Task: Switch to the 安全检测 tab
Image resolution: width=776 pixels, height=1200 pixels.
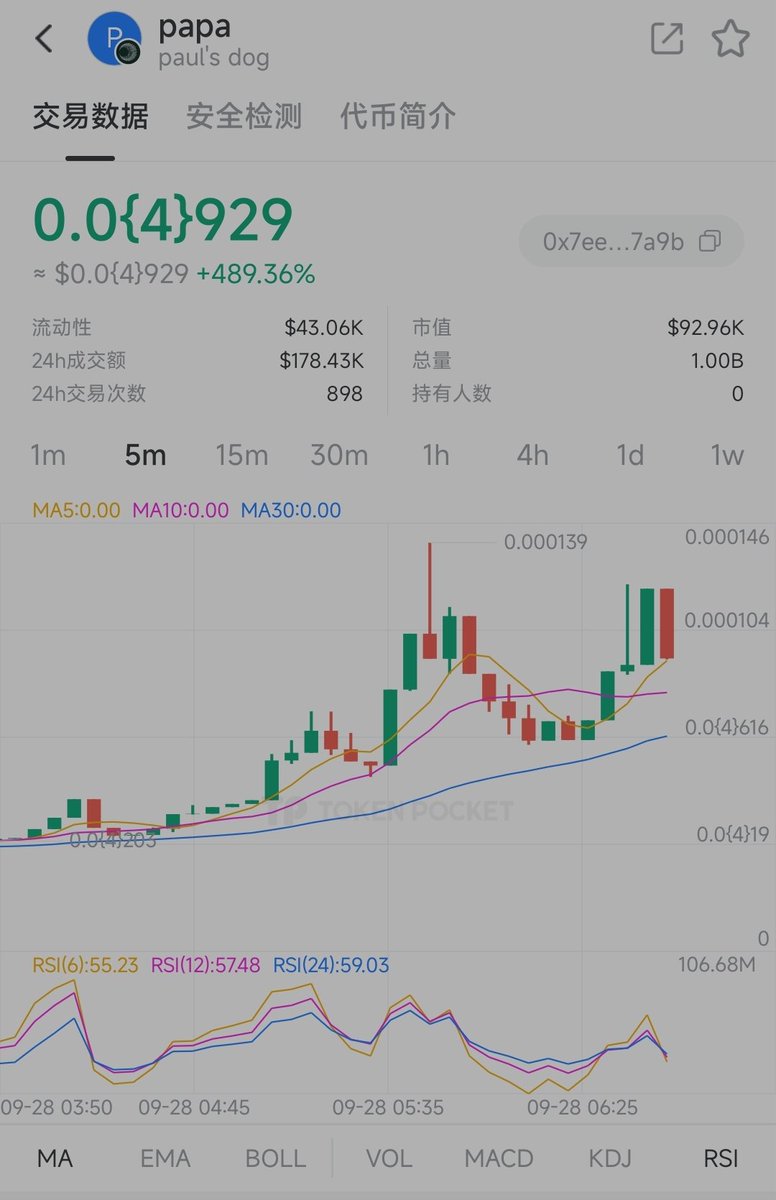Action: 244,116
